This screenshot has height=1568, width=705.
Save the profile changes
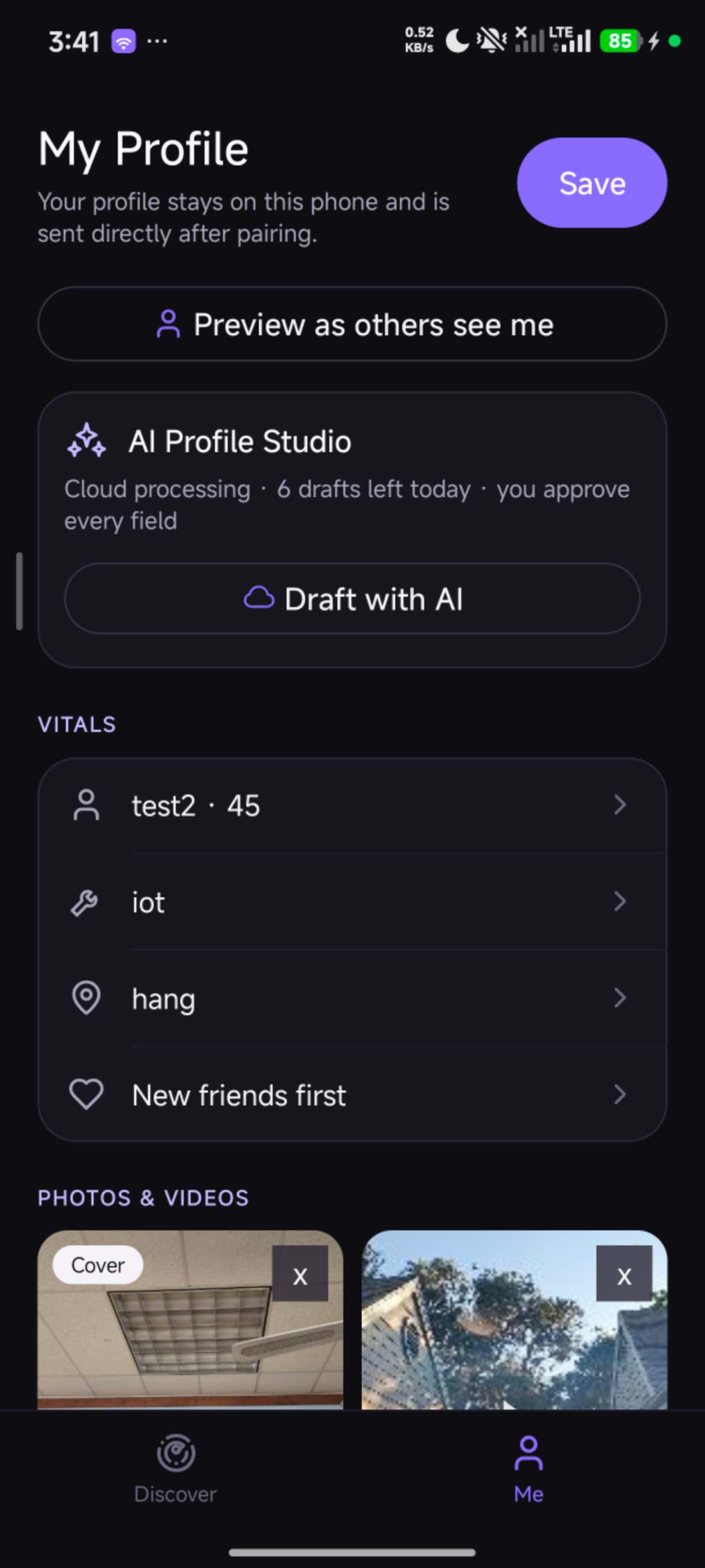tap(592, 183)
